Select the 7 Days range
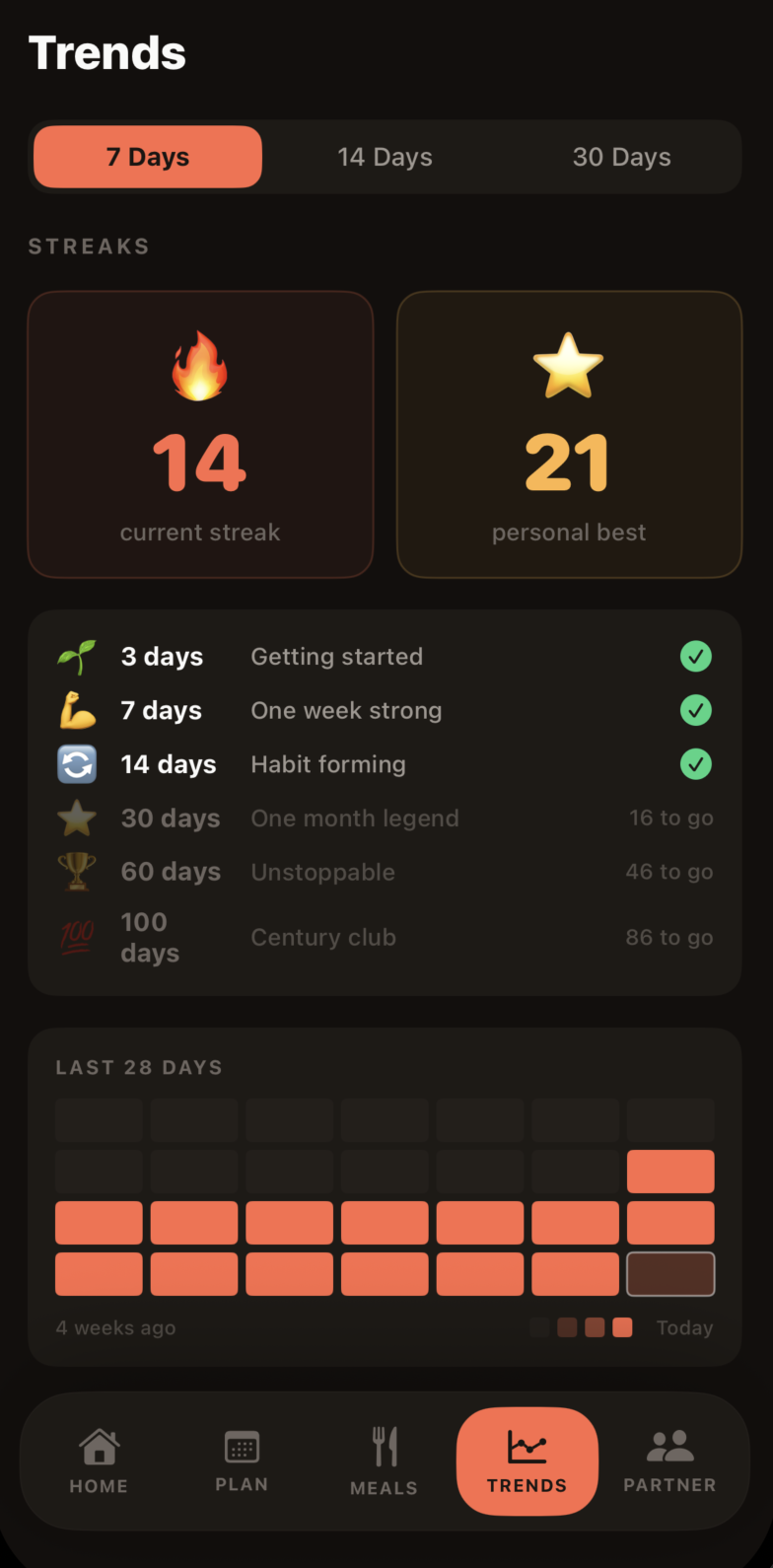The image size is (773, 1568). (148, 157)
